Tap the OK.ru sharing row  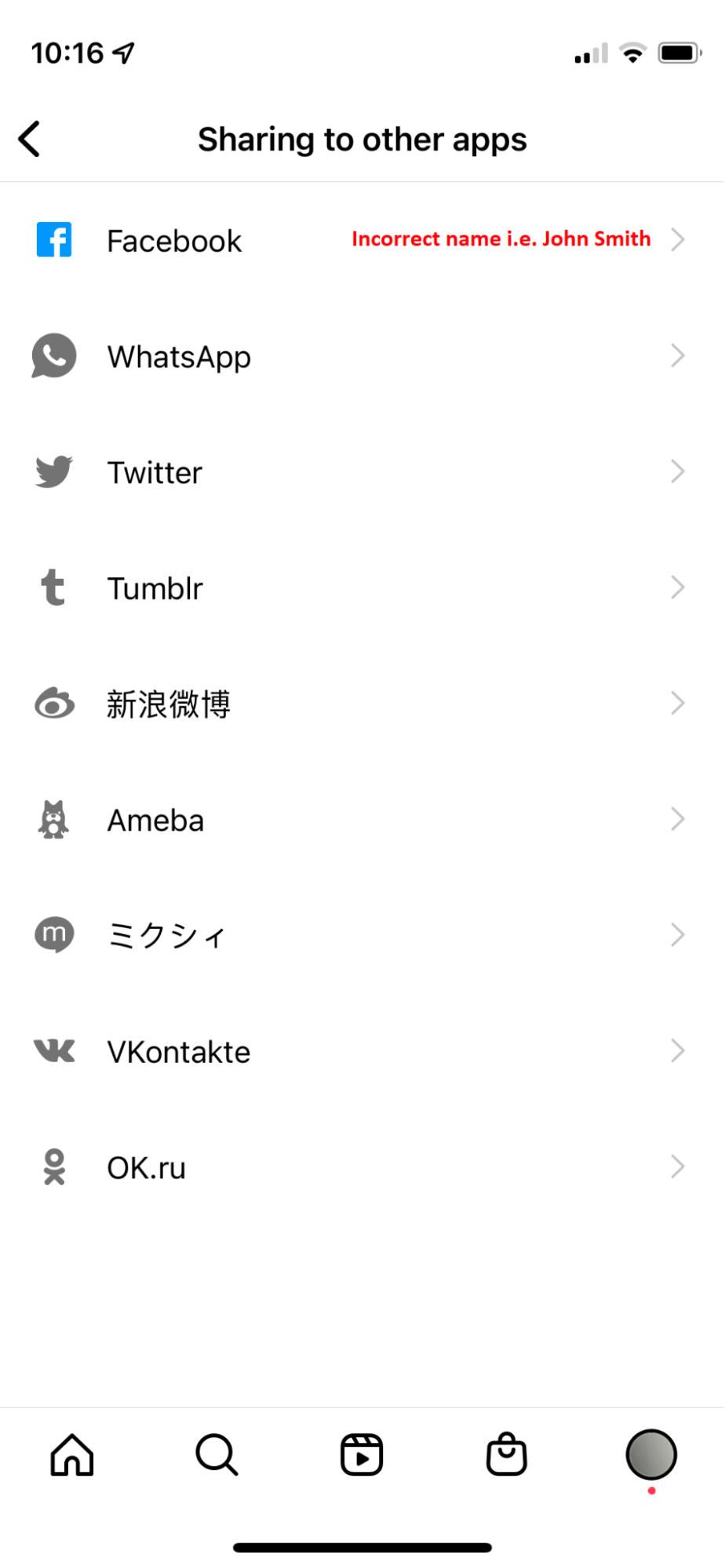361,1167
